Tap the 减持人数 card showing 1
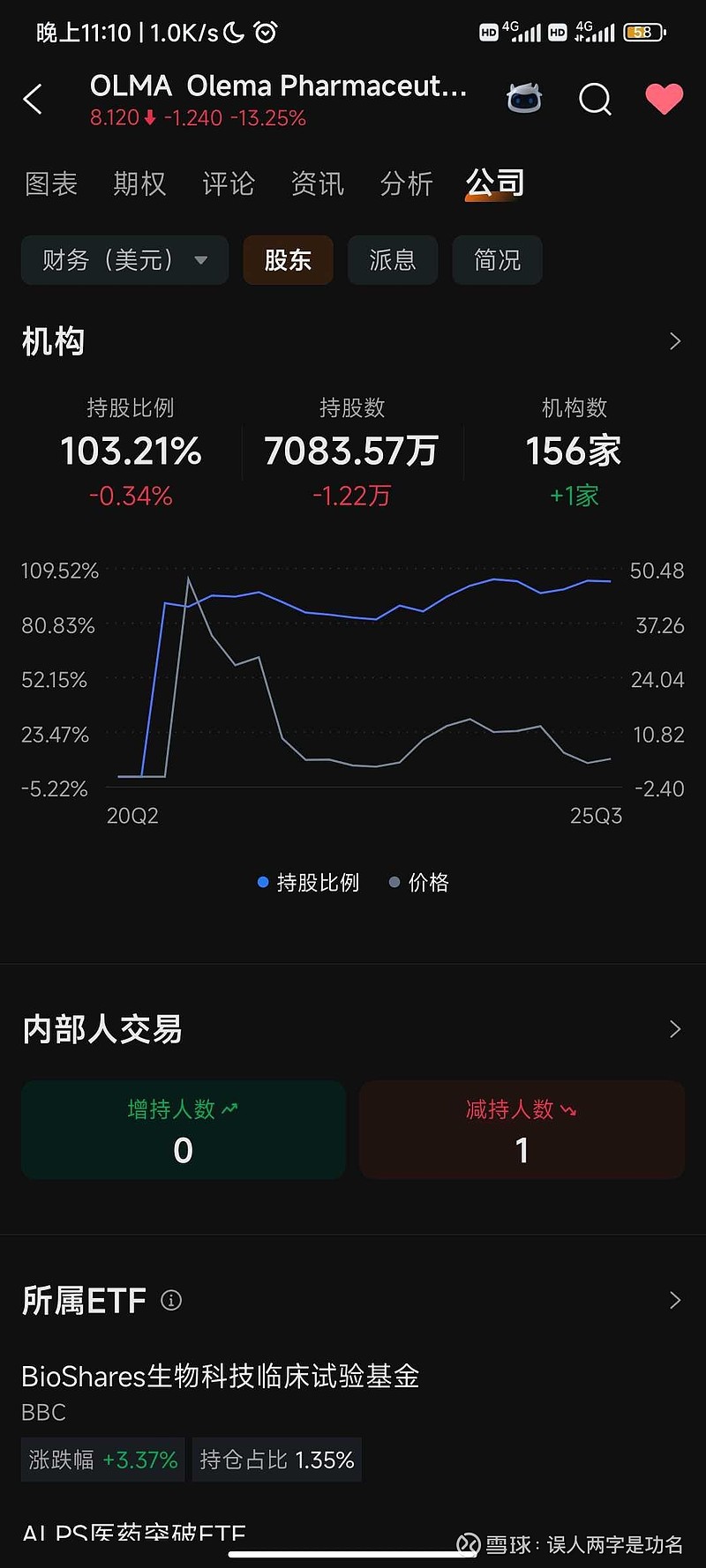 tap(522, 1130)
